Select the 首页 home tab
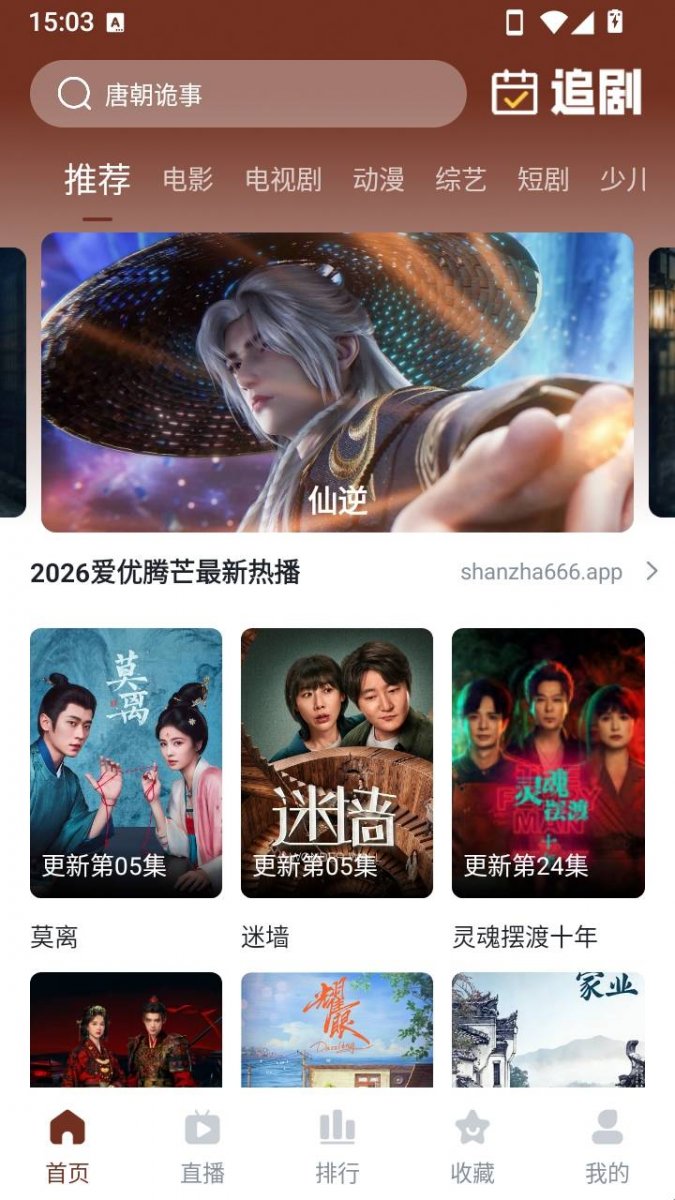 (67, 1146)
